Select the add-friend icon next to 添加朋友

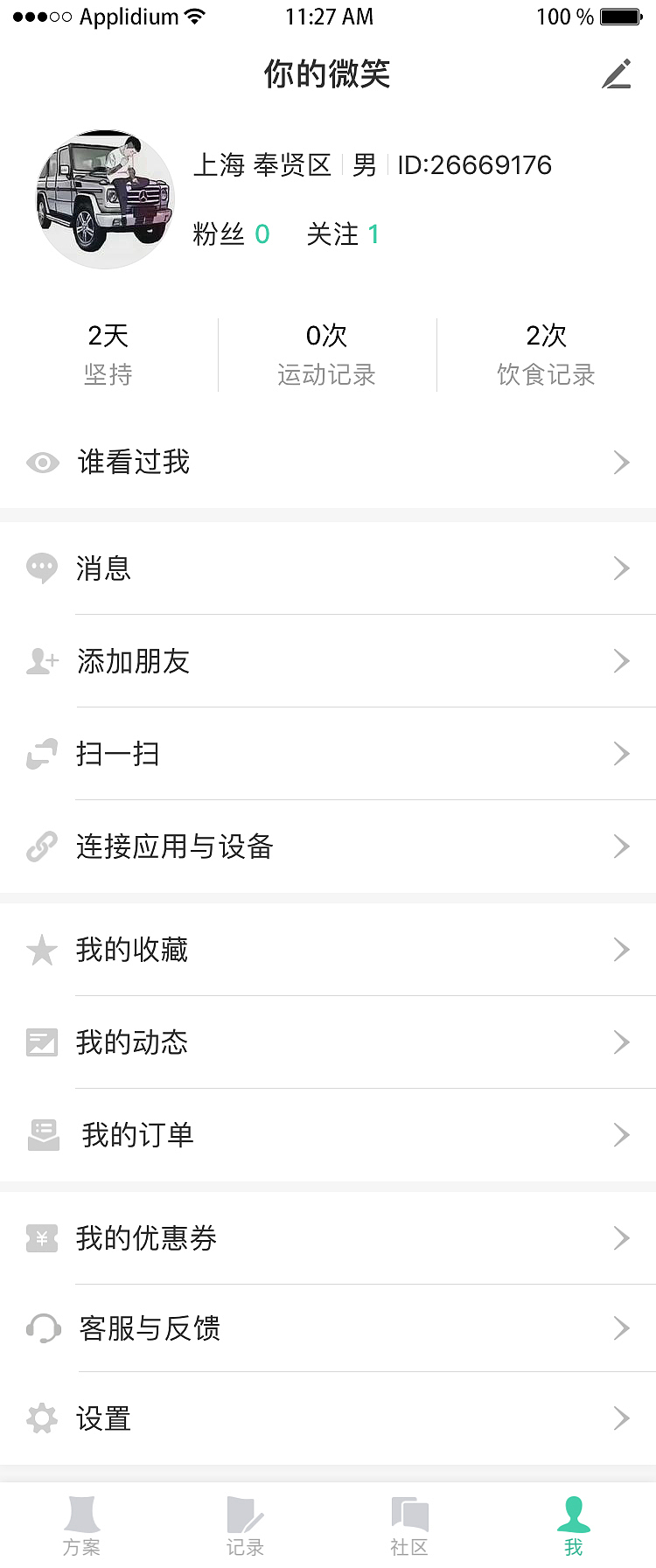coord(42,661)
